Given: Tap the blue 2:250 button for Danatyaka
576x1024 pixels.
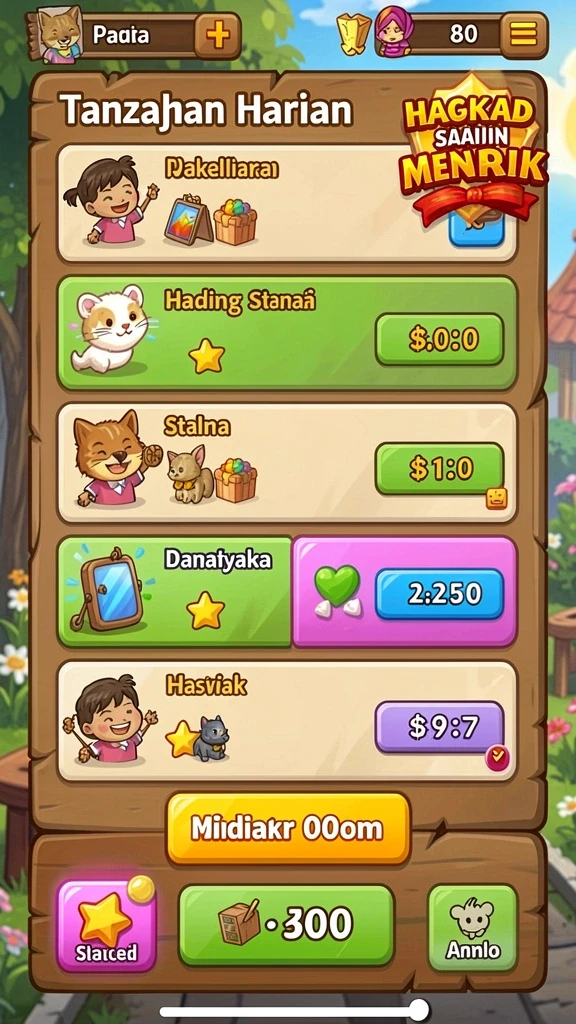Looking at the screenshot, I should [x=440, y=594].
